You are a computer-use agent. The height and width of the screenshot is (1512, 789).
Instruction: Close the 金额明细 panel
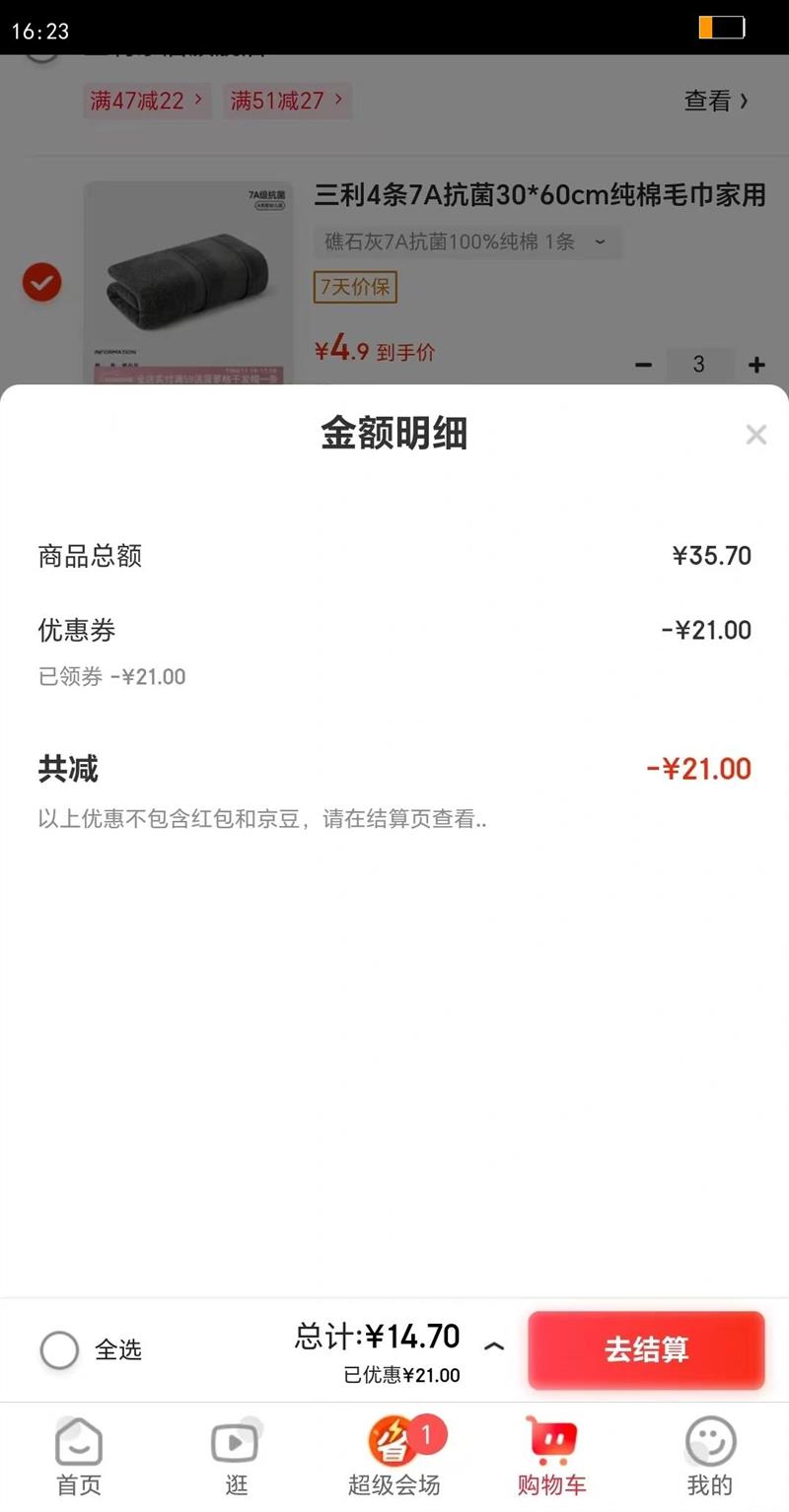[755, 435]
